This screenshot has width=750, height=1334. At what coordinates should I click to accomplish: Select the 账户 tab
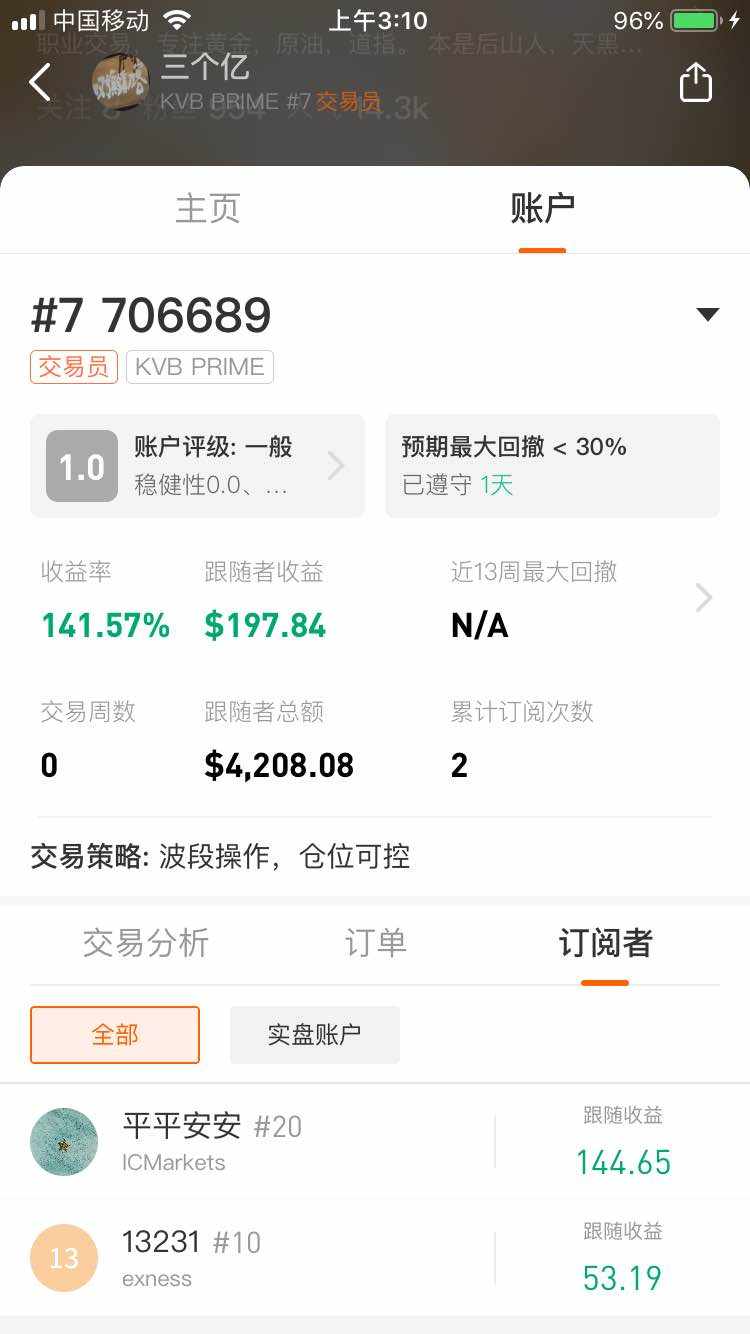click(543, 209)
